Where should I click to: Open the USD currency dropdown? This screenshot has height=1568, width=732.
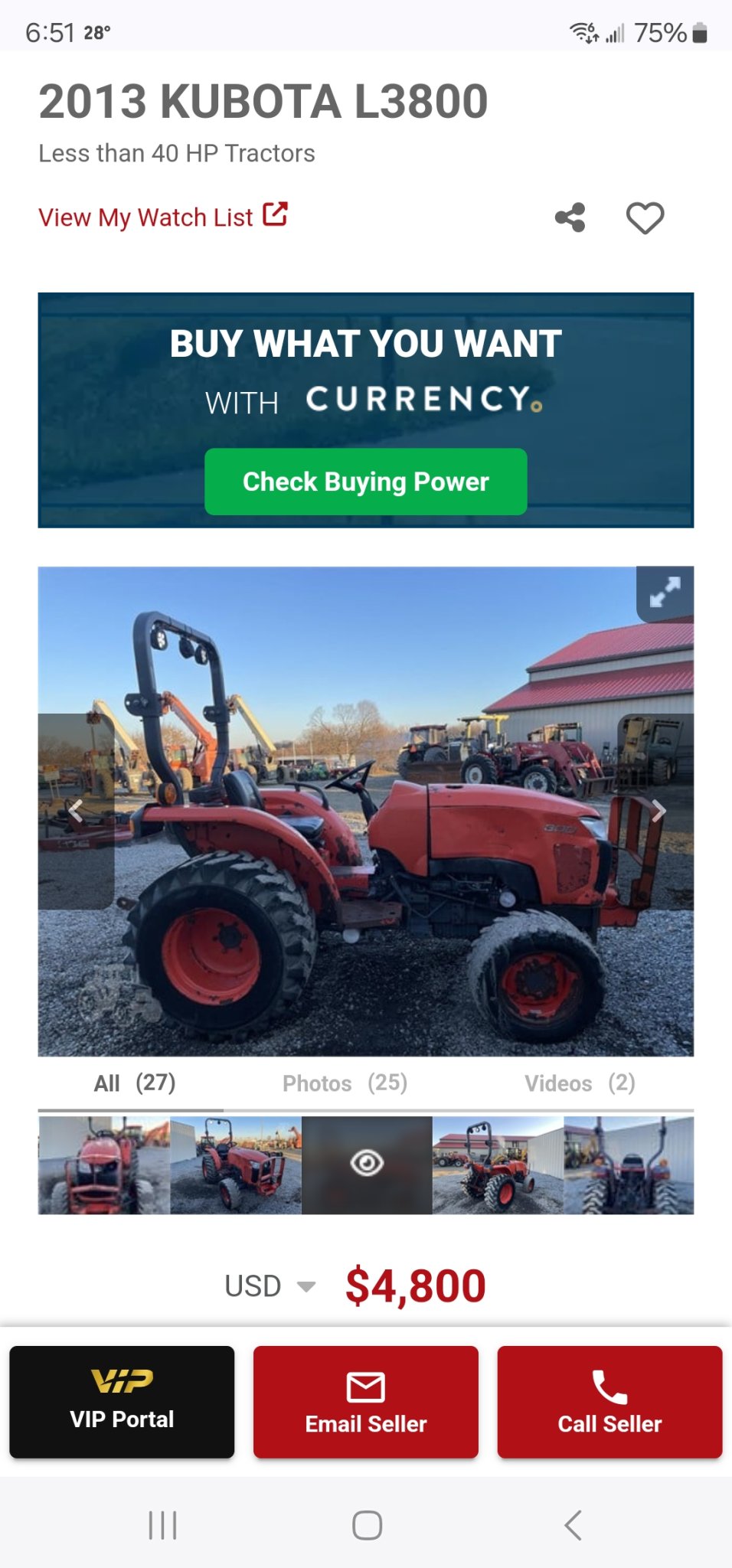(270, 1285)
